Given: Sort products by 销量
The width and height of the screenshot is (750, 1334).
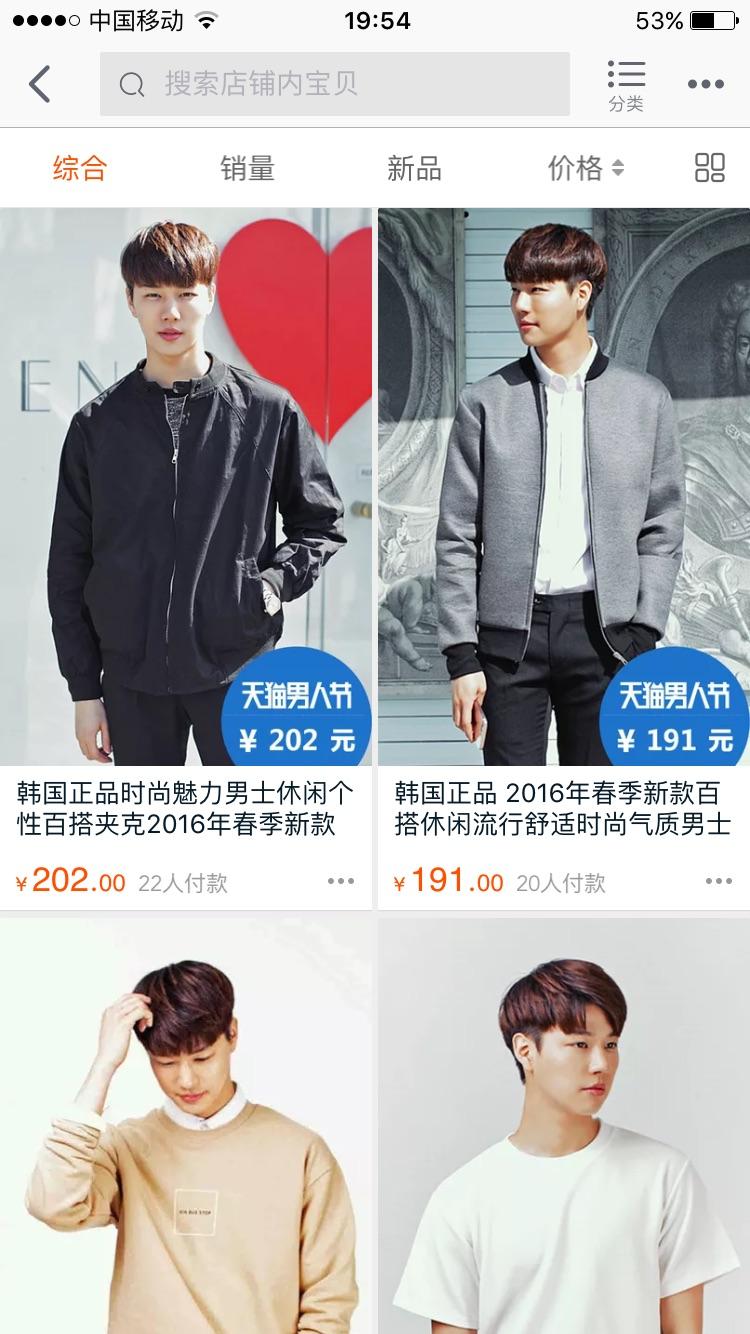Looking at the screenshot, I should tap(247, 168).
